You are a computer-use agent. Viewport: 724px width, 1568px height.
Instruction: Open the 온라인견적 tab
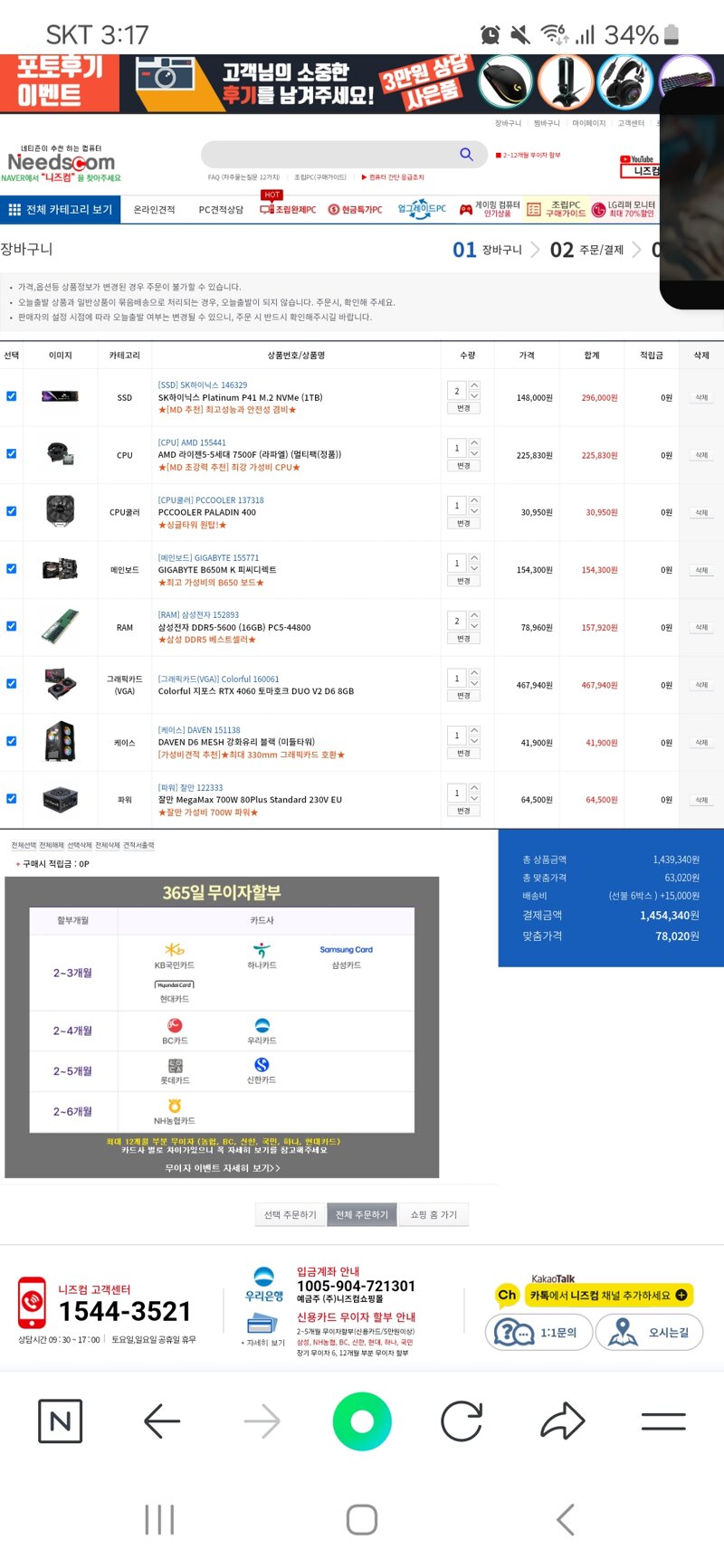(155, 210)
